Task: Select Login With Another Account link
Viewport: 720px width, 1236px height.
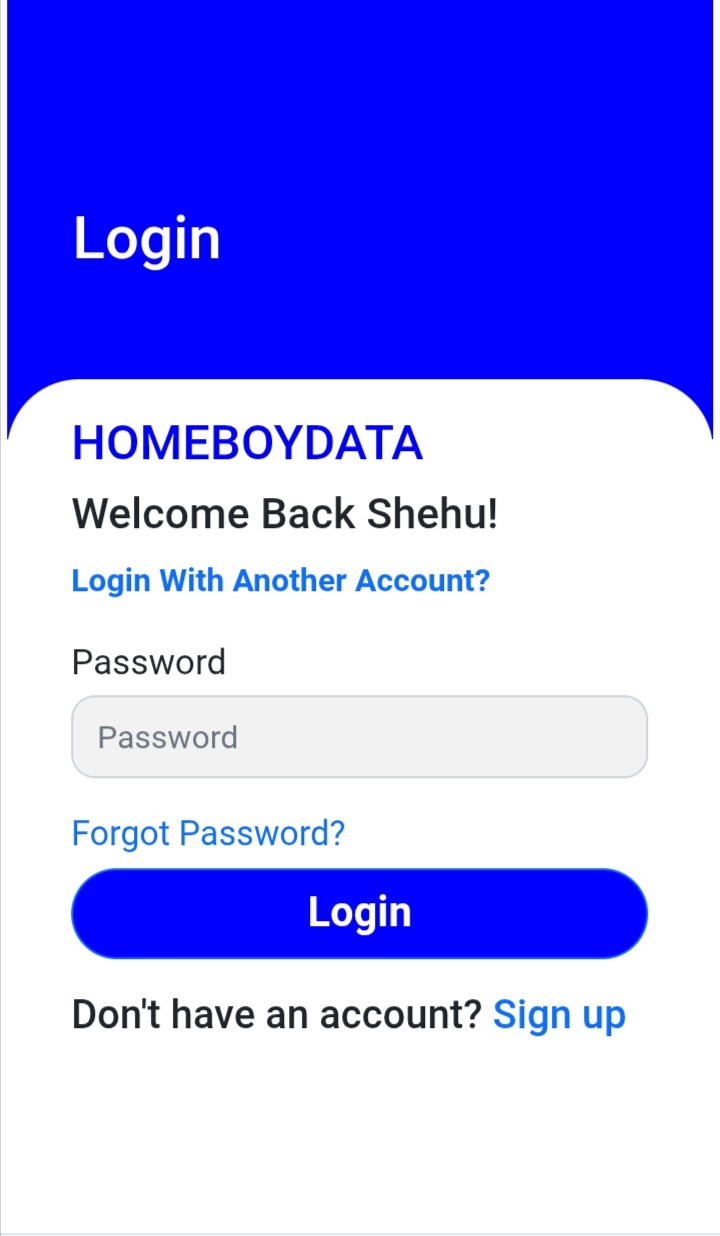Action: tap(281, 581)
